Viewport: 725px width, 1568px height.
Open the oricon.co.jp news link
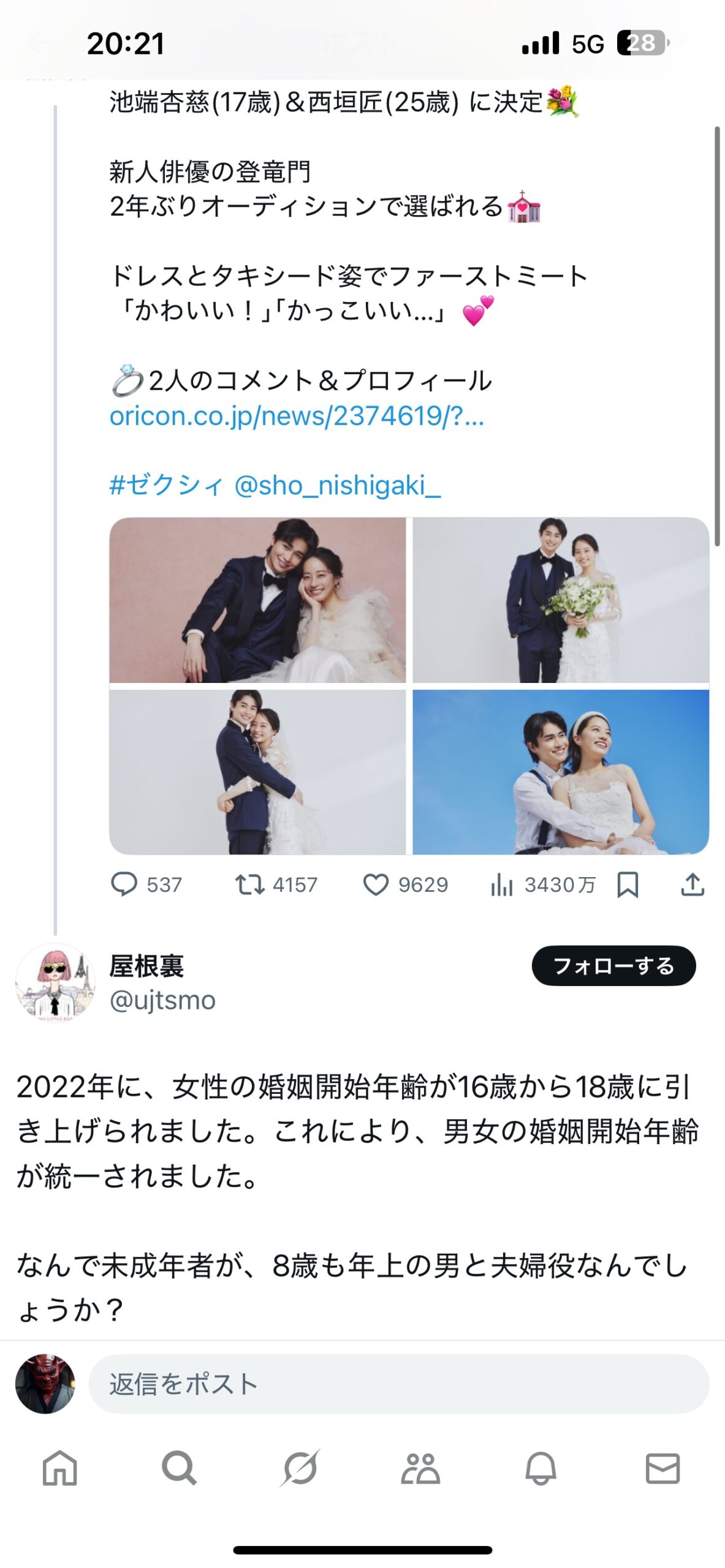[x=297, y=417]
